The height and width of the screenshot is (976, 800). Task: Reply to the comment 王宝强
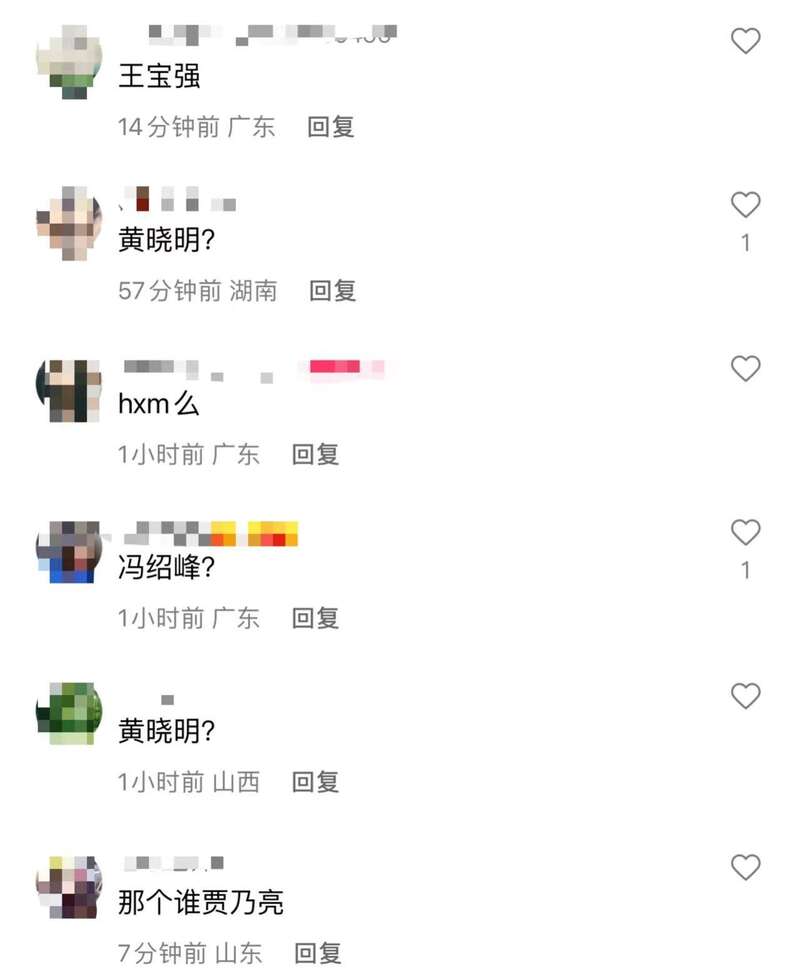pyautogui.click(x=331, y=127)
